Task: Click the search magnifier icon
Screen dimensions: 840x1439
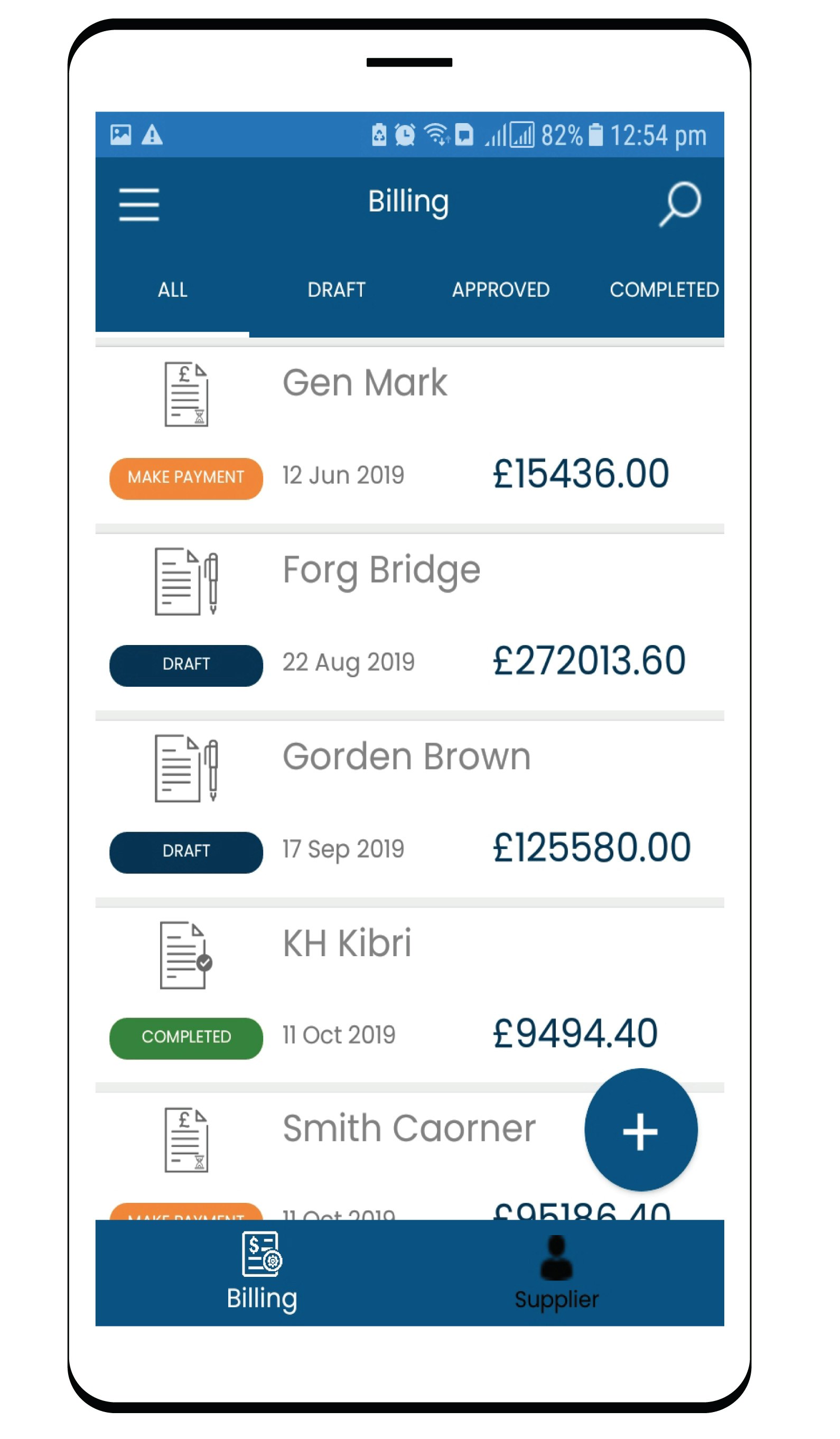Action: [x=680, y=203]
